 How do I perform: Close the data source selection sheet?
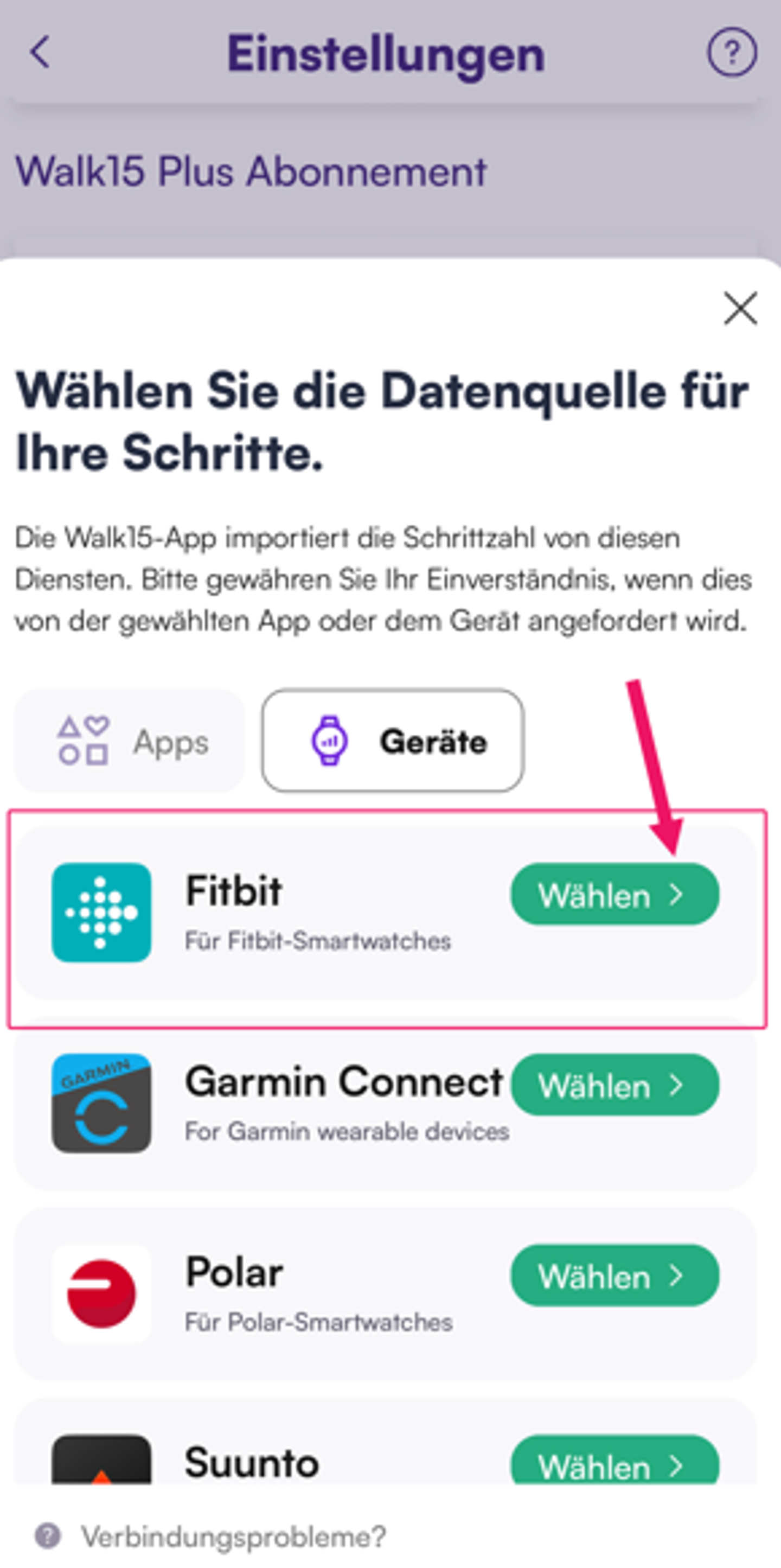coord(740,308)
